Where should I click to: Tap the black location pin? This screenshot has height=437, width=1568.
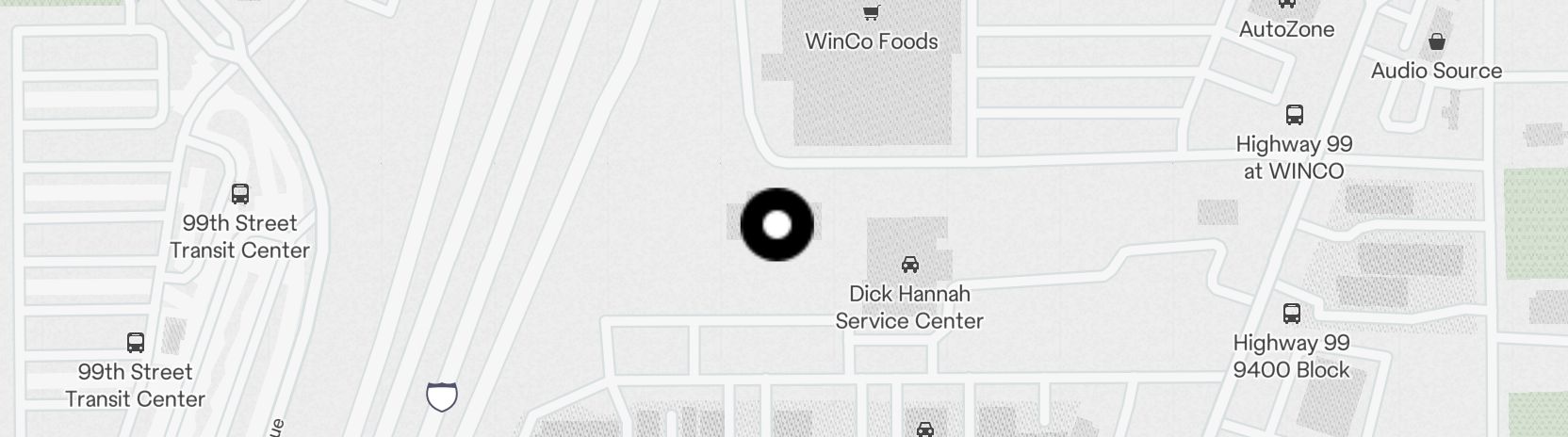(x=777, y=224)
